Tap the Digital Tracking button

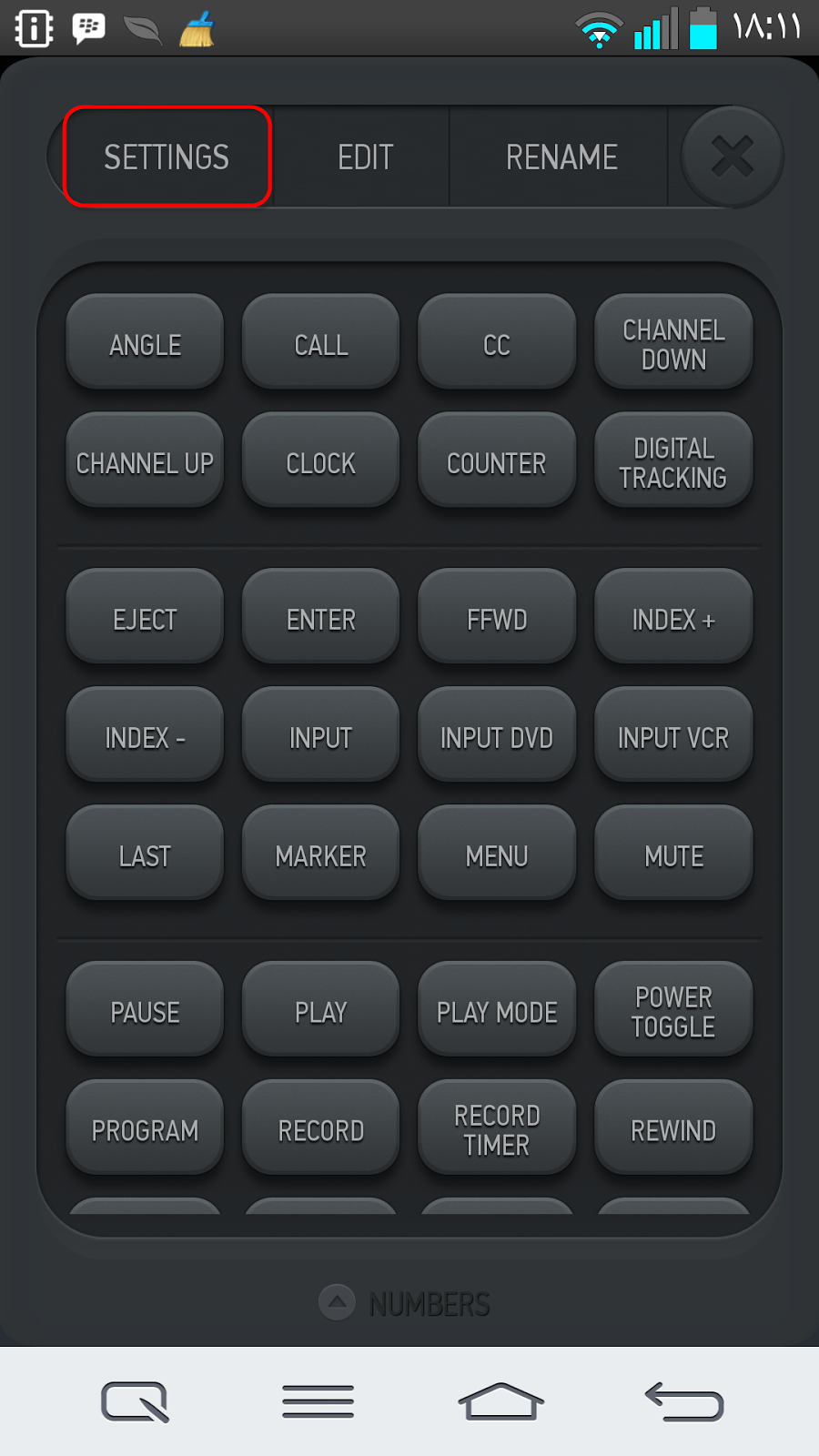[673, 461]
